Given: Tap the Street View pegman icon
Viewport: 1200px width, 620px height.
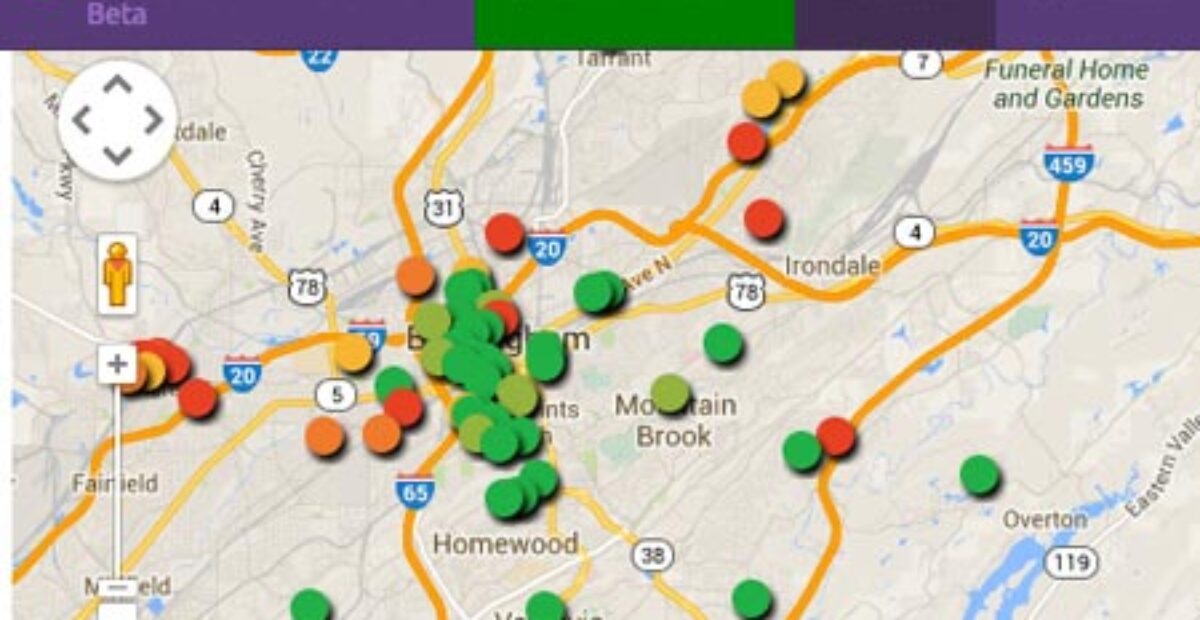Looking at the screenshot, I should pos(117,274).
